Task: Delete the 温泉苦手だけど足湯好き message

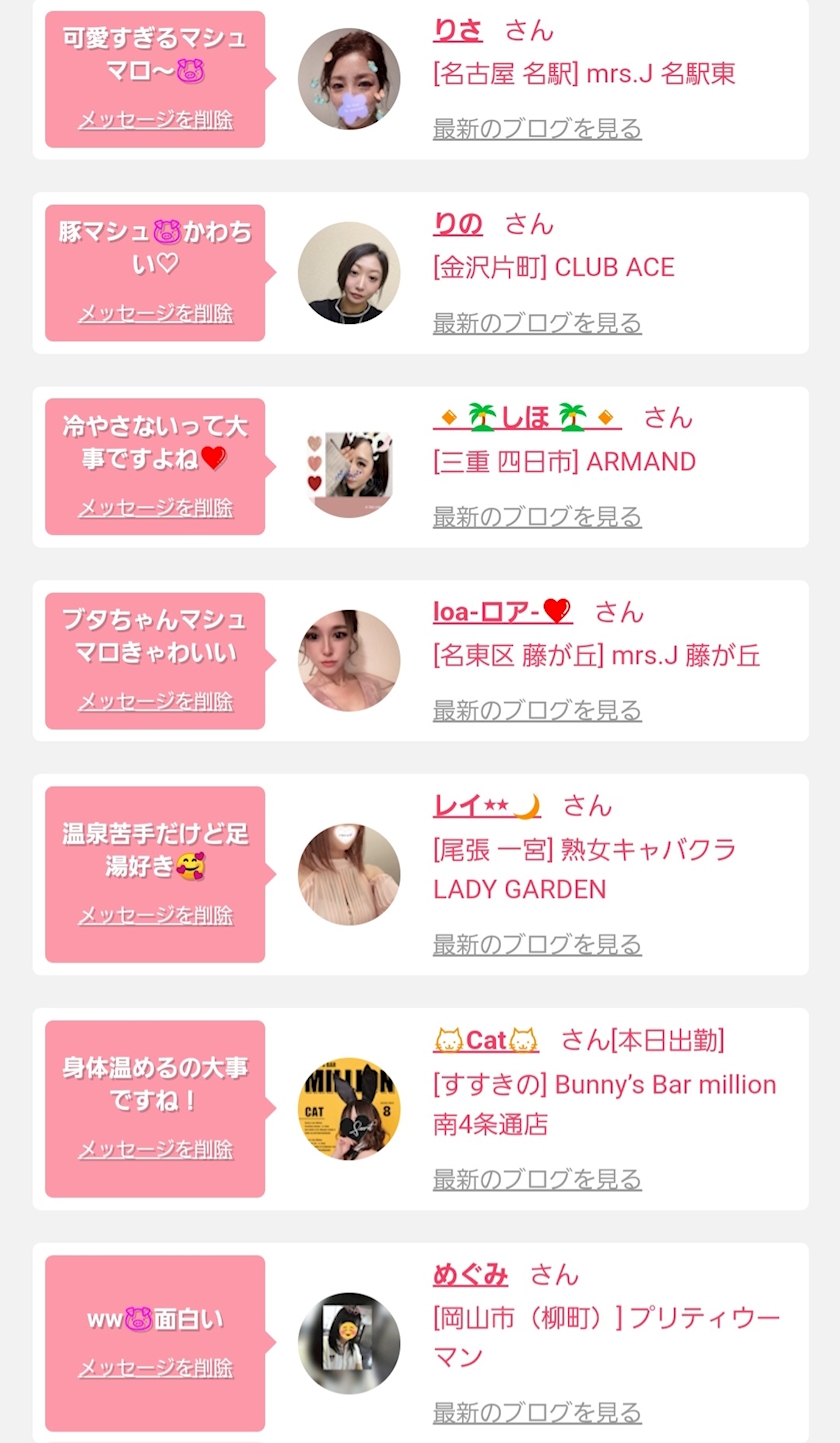Action: pyautogui.click(x=155, y=916)
